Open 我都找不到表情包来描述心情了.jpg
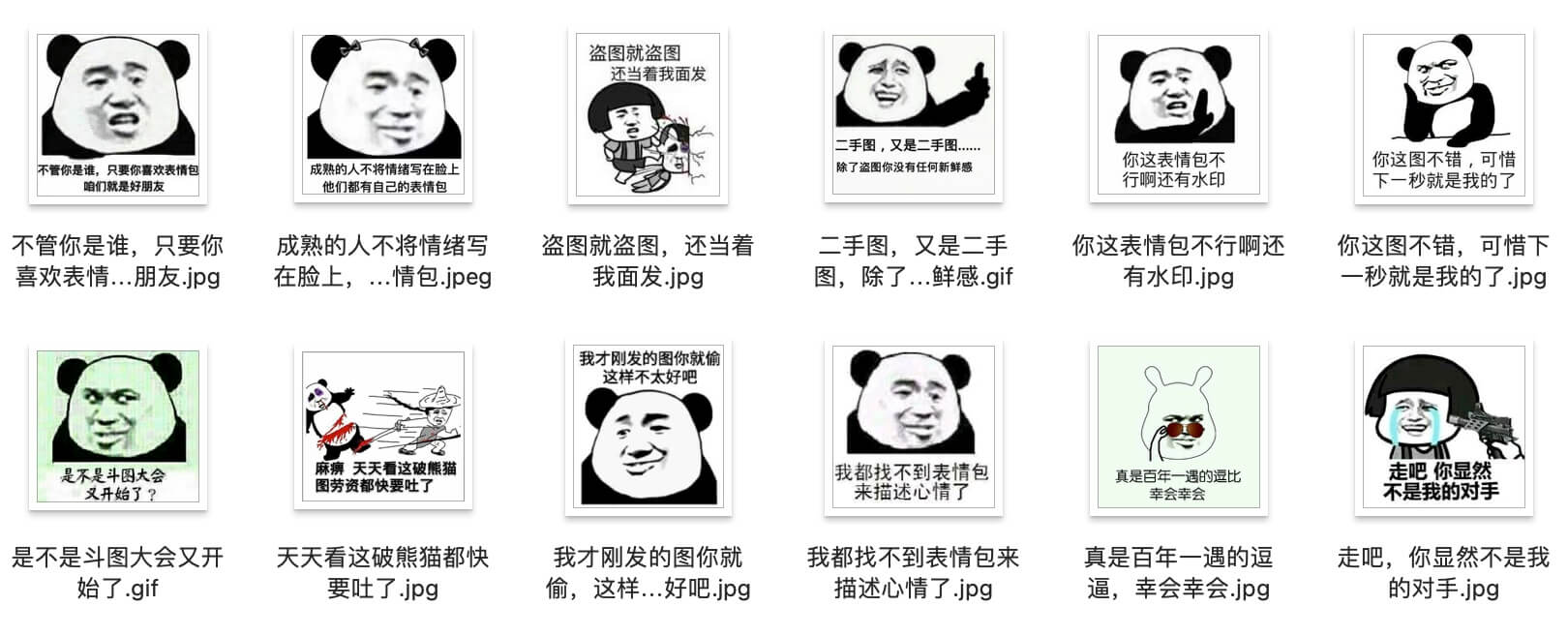 tap(914, 427)
